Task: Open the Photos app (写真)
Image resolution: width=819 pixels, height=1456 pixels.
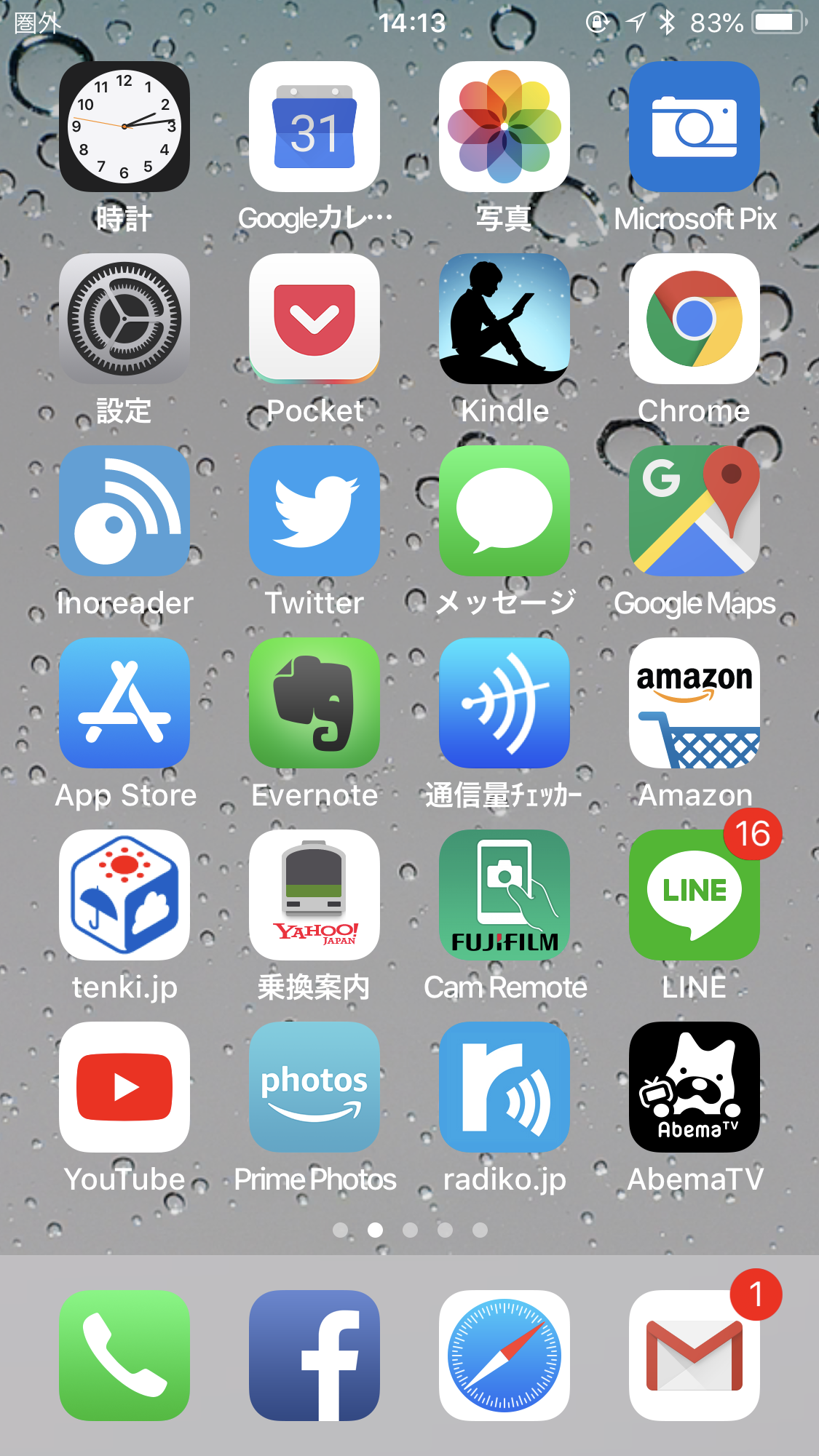Action: click(x=505, y=127)
